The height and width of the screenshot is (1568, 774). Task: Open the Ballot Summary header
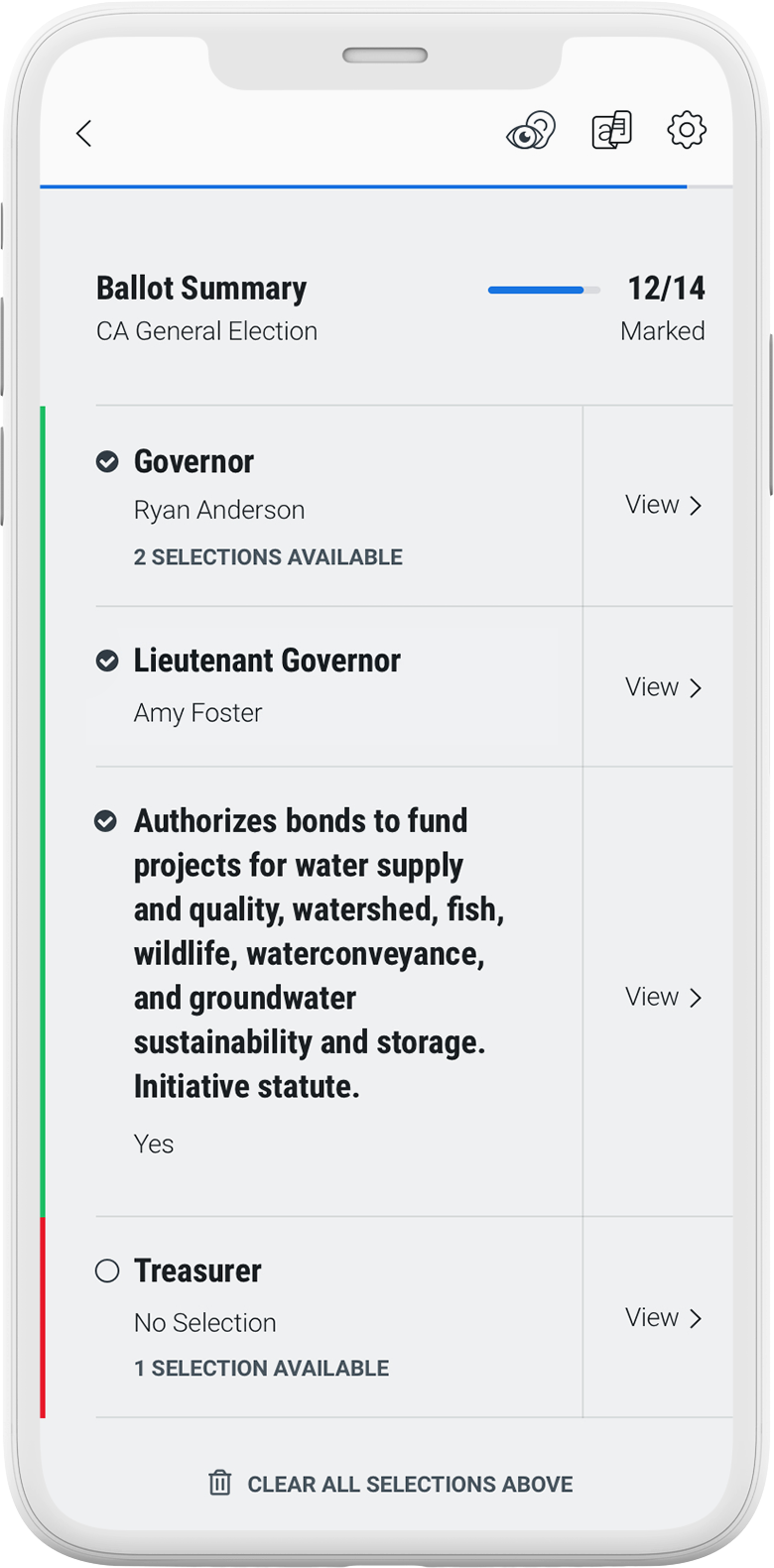click(200, 288)
